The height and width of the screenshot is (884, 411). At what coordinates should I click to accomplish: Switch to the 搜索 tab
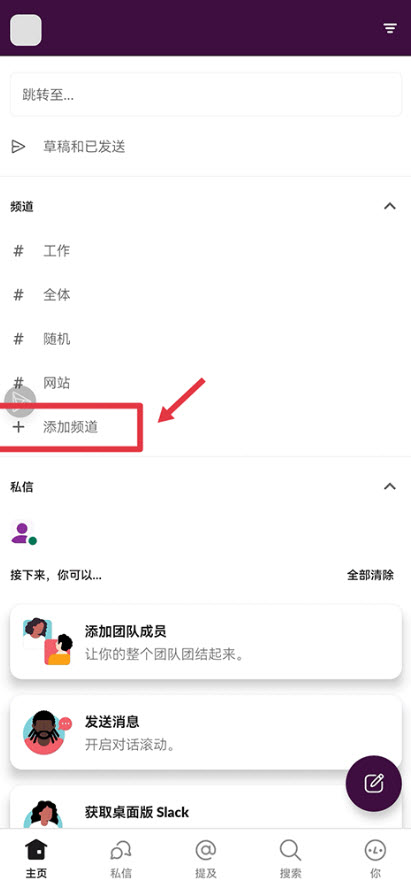pos(290,858)
